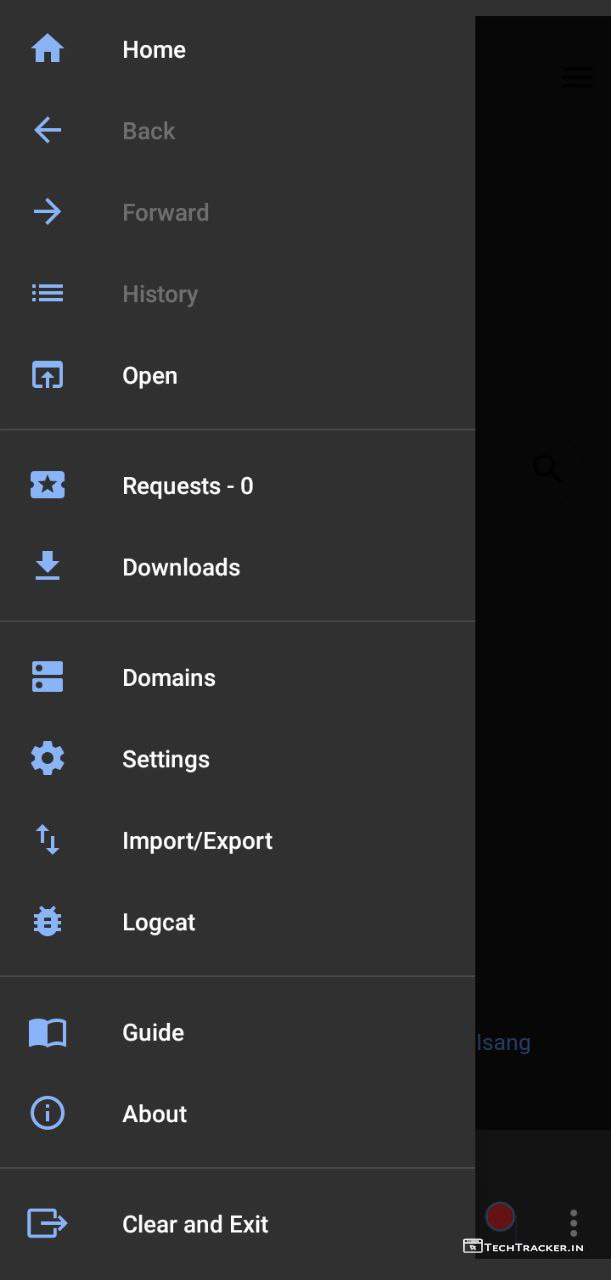Open the Requests - 0 entry
611x1280 pixels.
point(187,486)
